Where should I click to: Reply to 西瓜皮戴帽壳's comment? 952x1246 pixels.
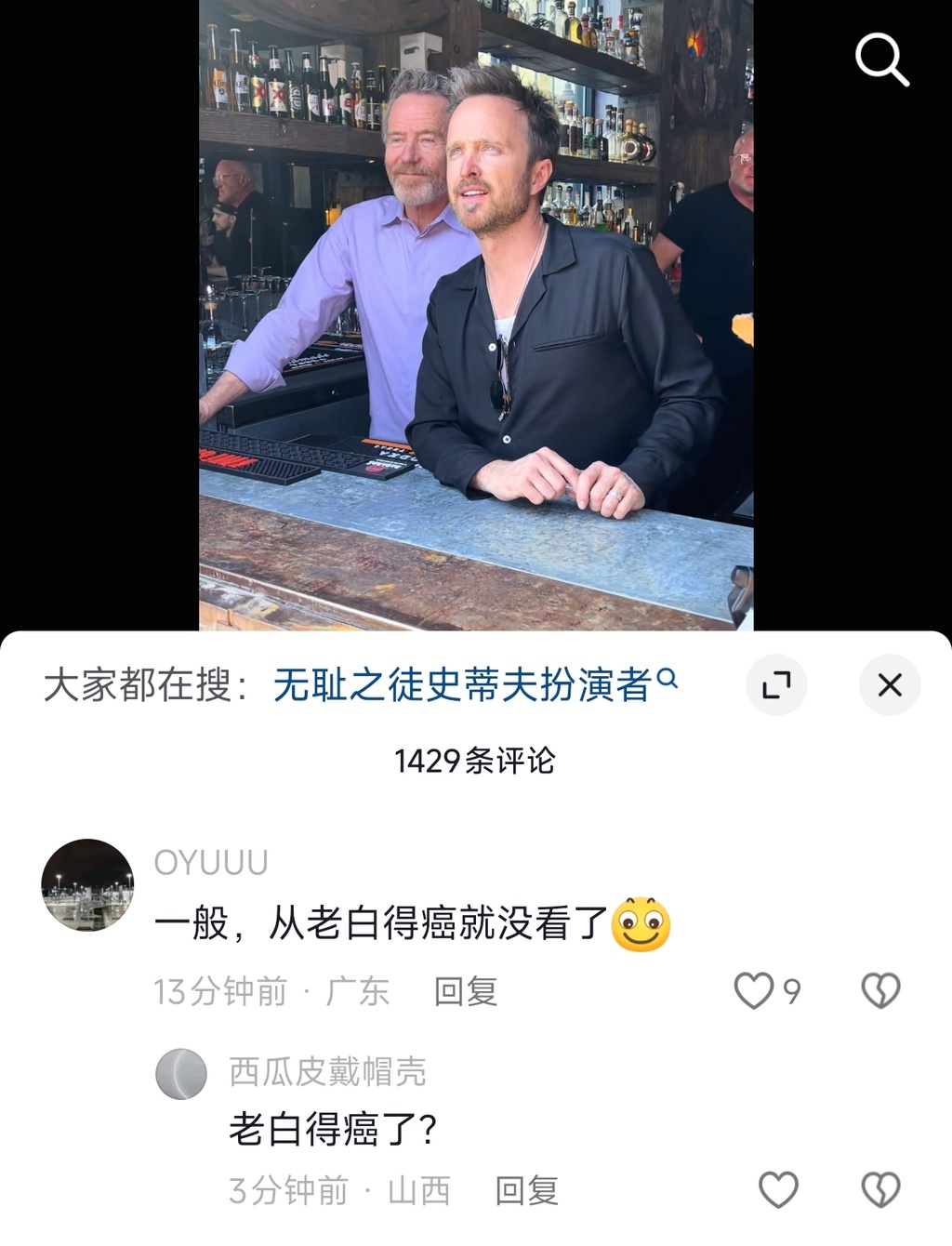click(526, 1190)
